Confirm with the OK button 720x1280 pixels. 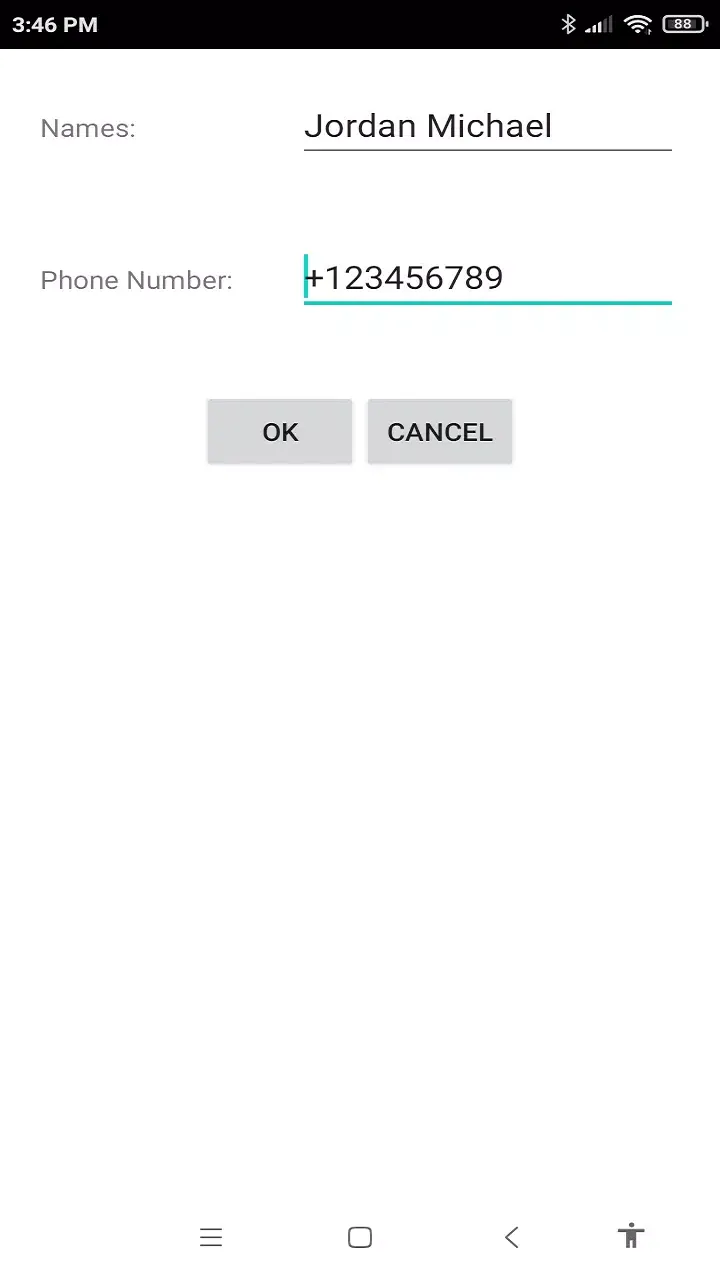click(280, 432)
